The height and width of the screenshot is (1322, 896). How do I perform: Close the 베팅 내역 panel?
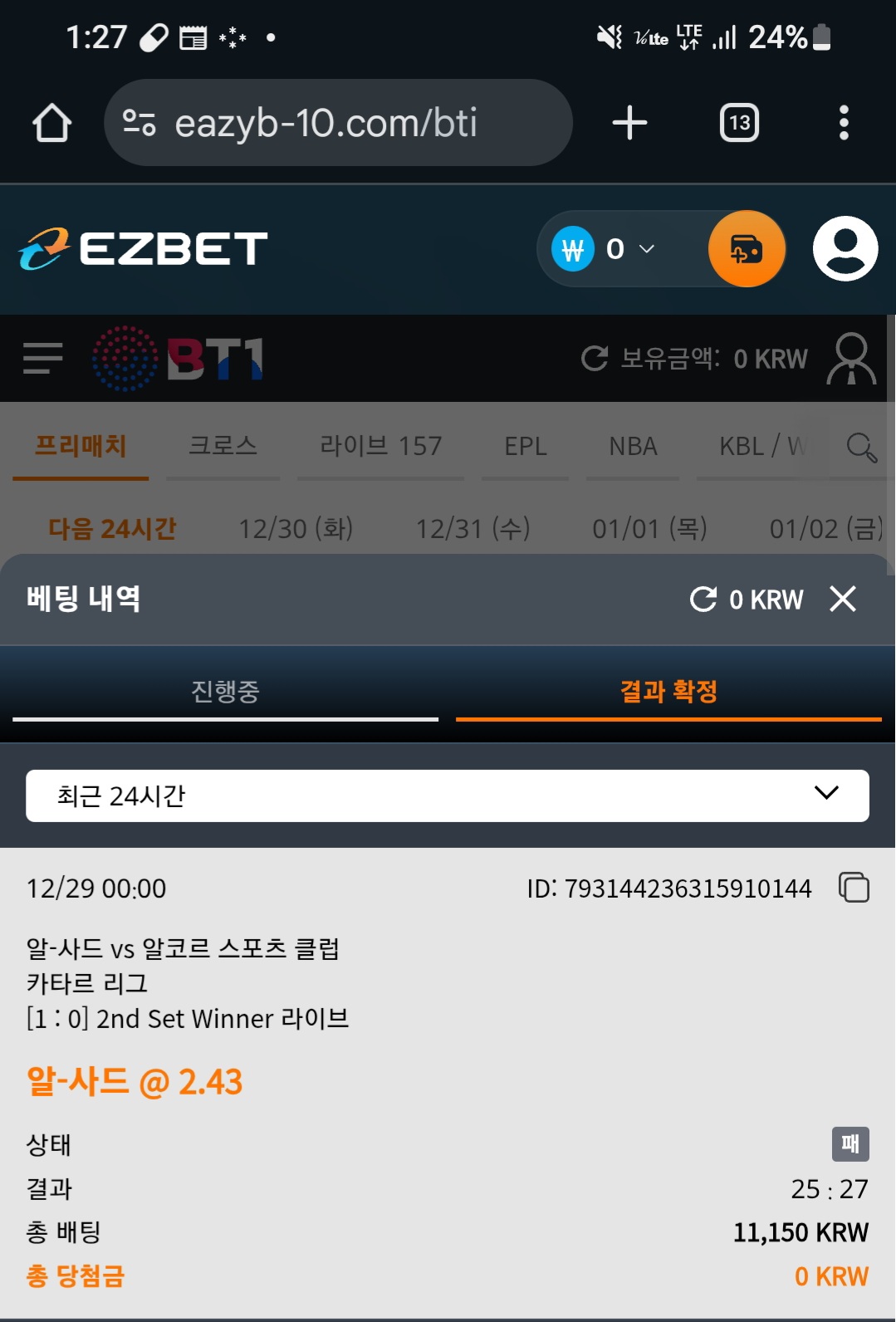point(842,599)
